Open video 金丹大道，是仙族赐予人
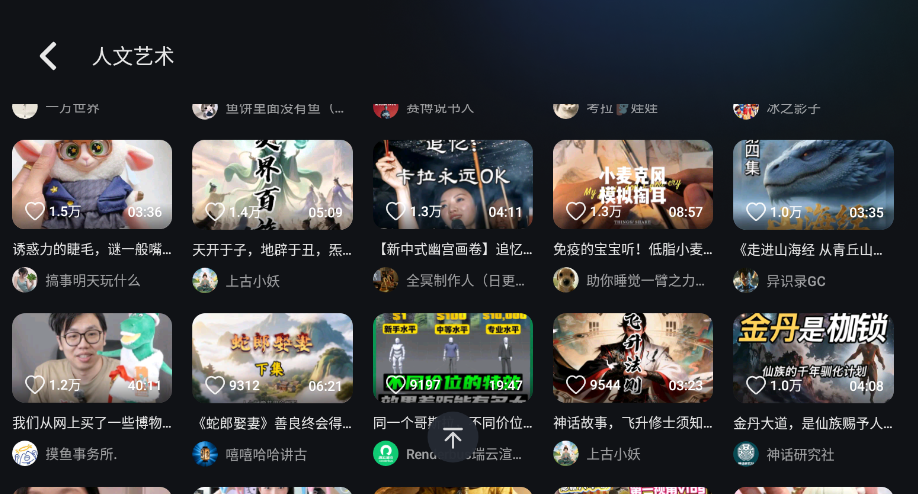Image resolution: width=918 pixels, height=494 pixels. tap(812, 358)
